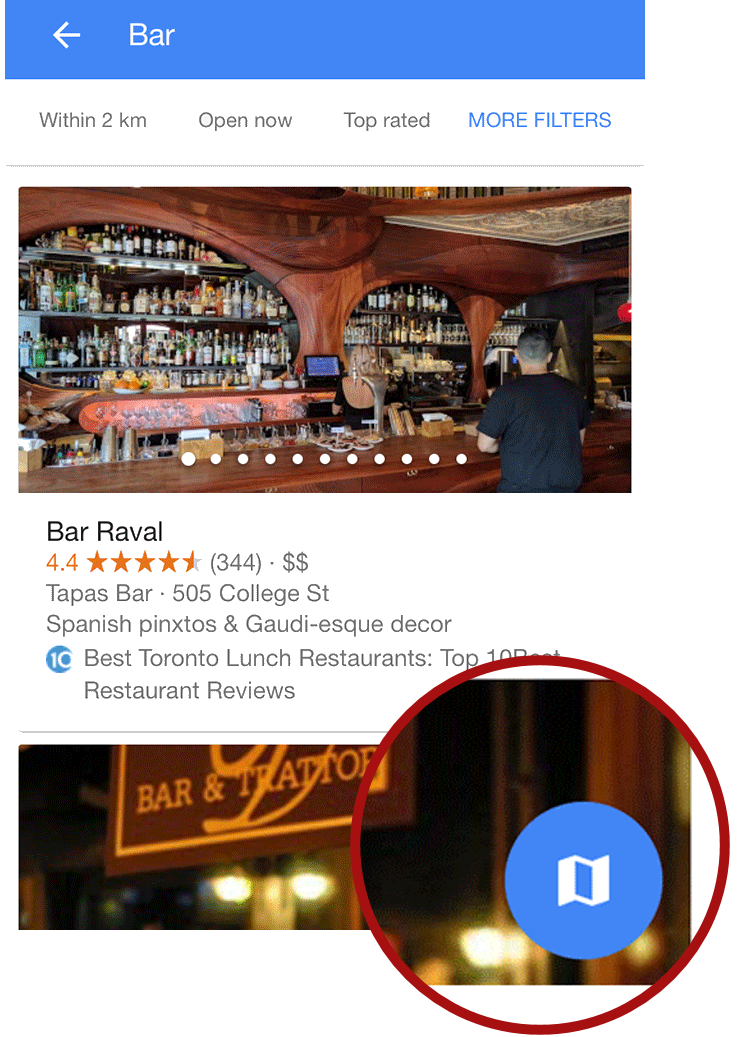Go back using the header arrow
748x1037 pixels.
point(67,36)
